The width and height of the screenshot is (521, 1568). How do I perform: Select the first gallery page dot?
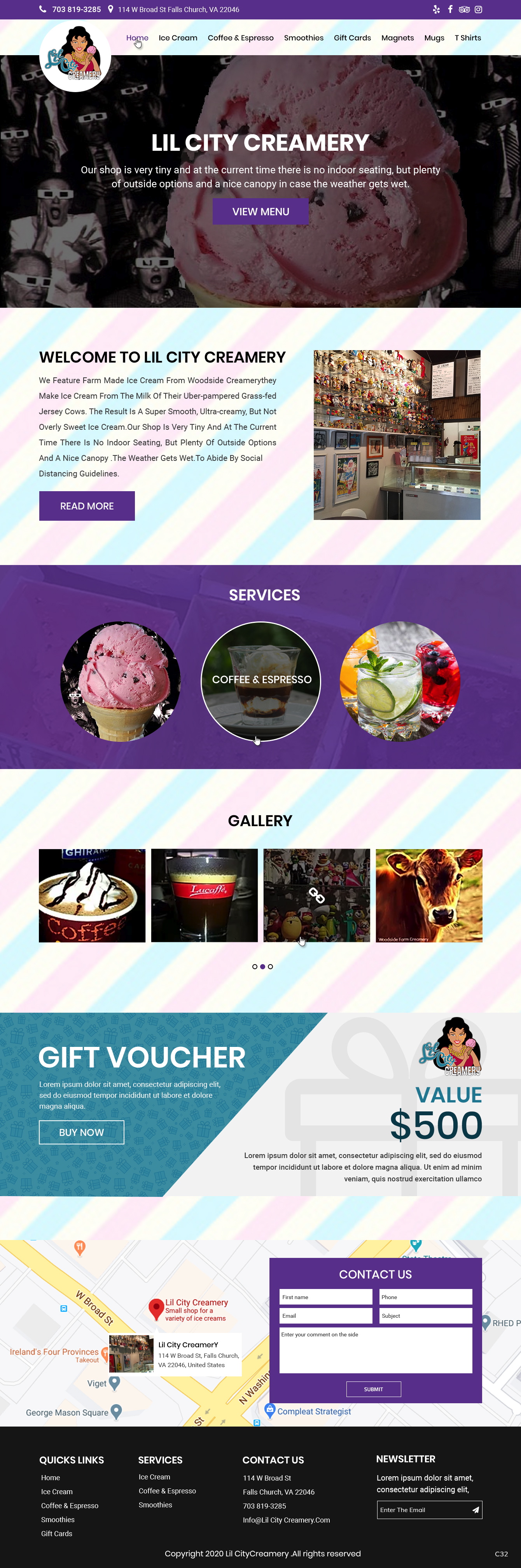pos(255,966)
